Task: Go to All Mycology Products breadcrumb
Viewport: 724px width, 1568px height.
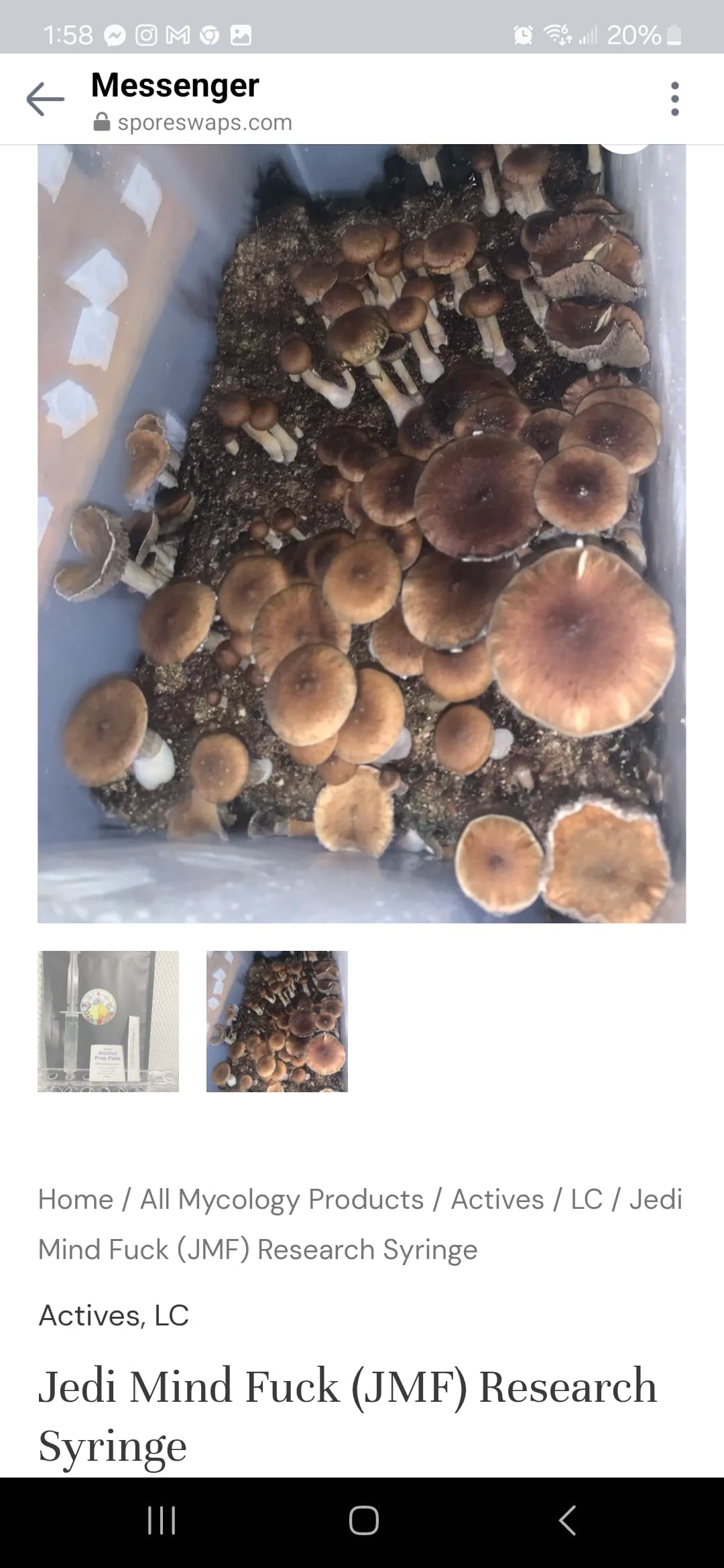Action: [282, 1199]
